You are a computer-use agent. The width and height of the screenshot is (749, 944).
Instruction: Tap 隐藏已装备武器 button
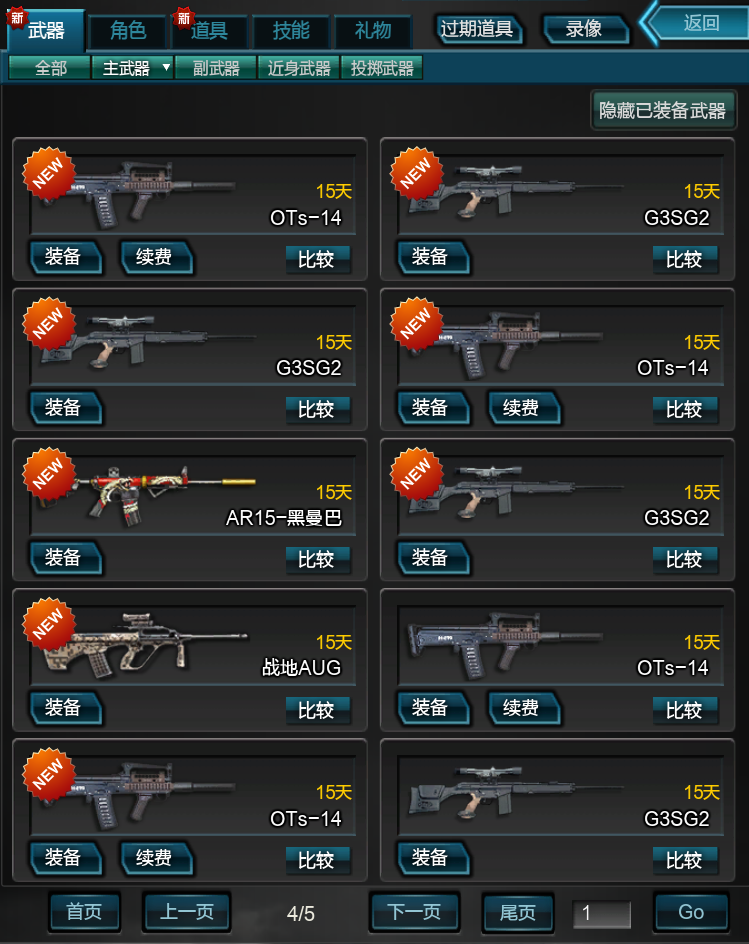tap(662, 110)
